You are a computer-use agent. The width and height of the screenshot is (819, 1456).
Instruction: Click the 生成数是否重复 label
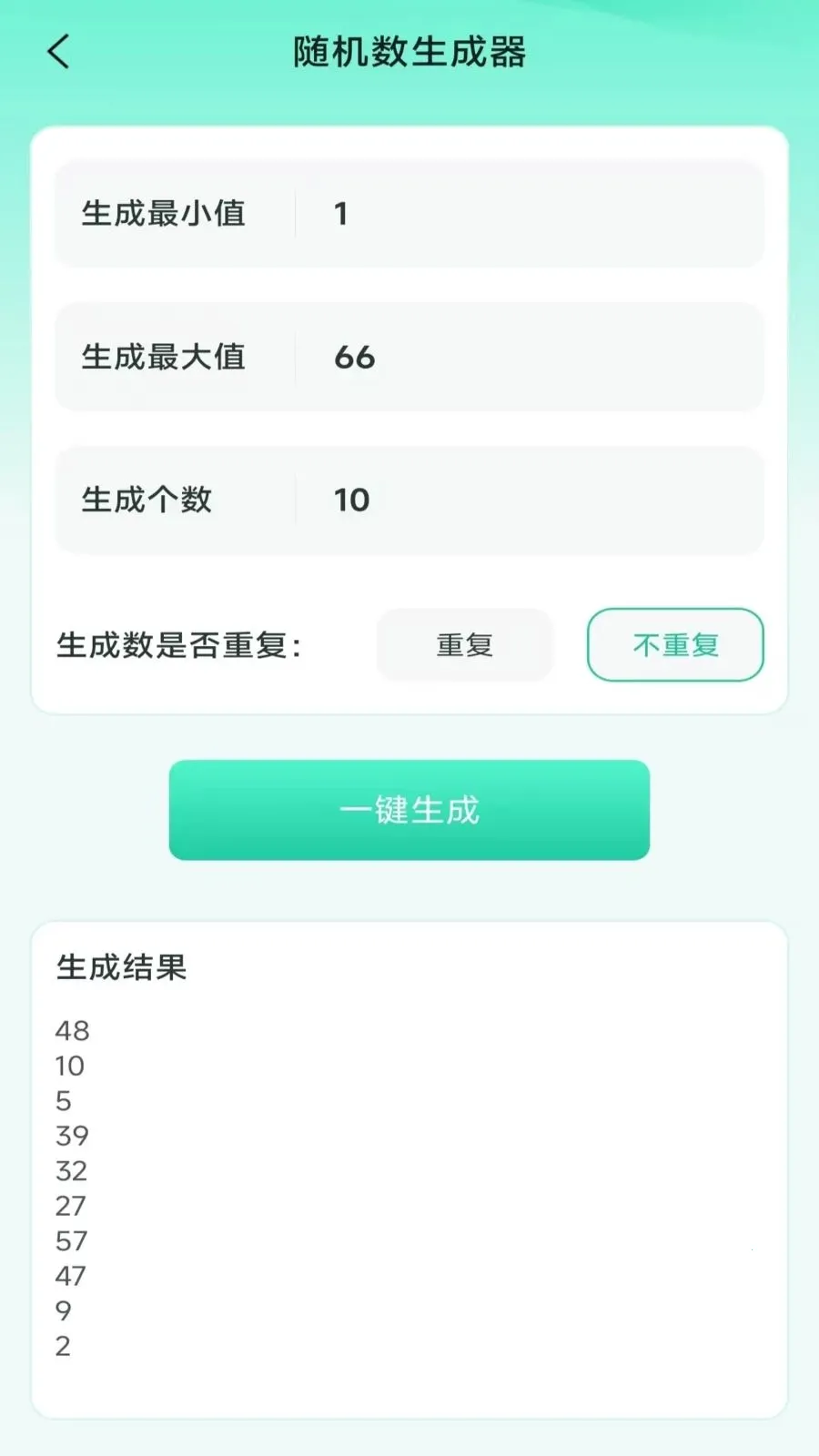coord(178,644)
